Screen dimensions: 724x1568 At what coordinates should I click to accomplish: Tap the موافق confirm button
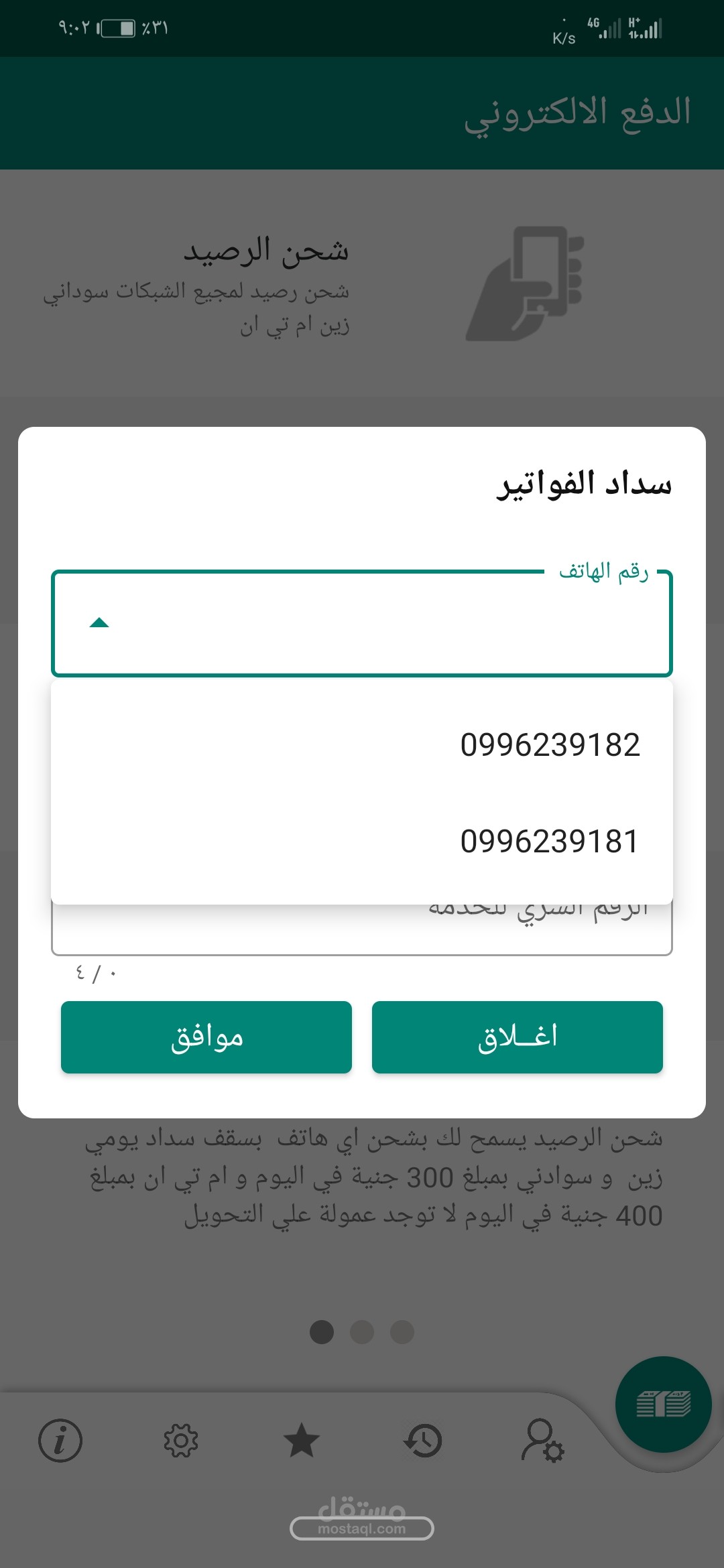pos(206,1037)
